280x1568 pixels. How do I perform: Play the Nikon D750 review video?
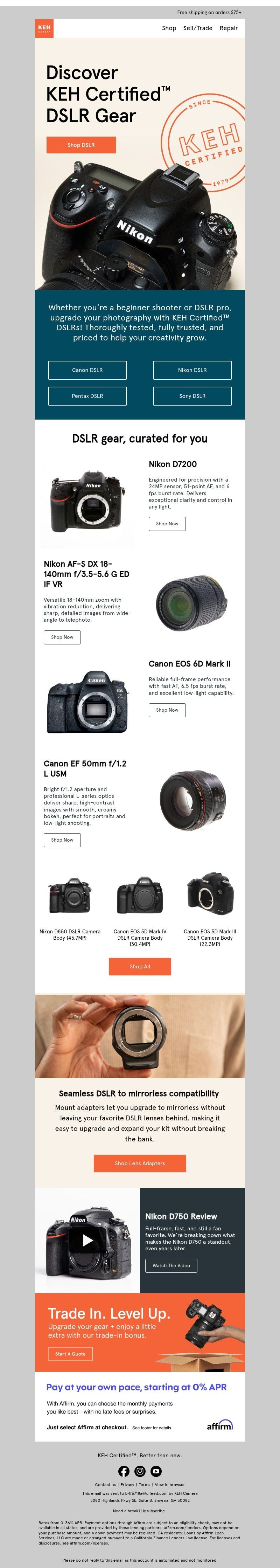click(x=87, y=1240)
